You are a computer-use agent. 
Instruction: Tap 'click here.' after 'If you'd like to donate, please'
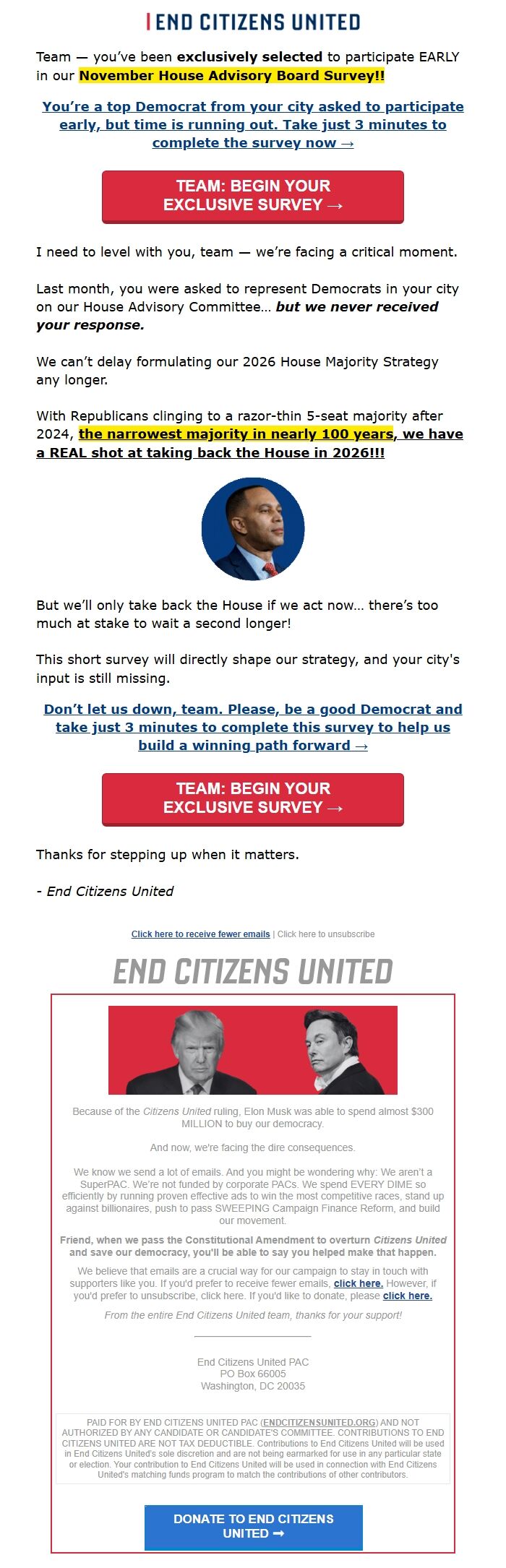tap(408, 1296)
